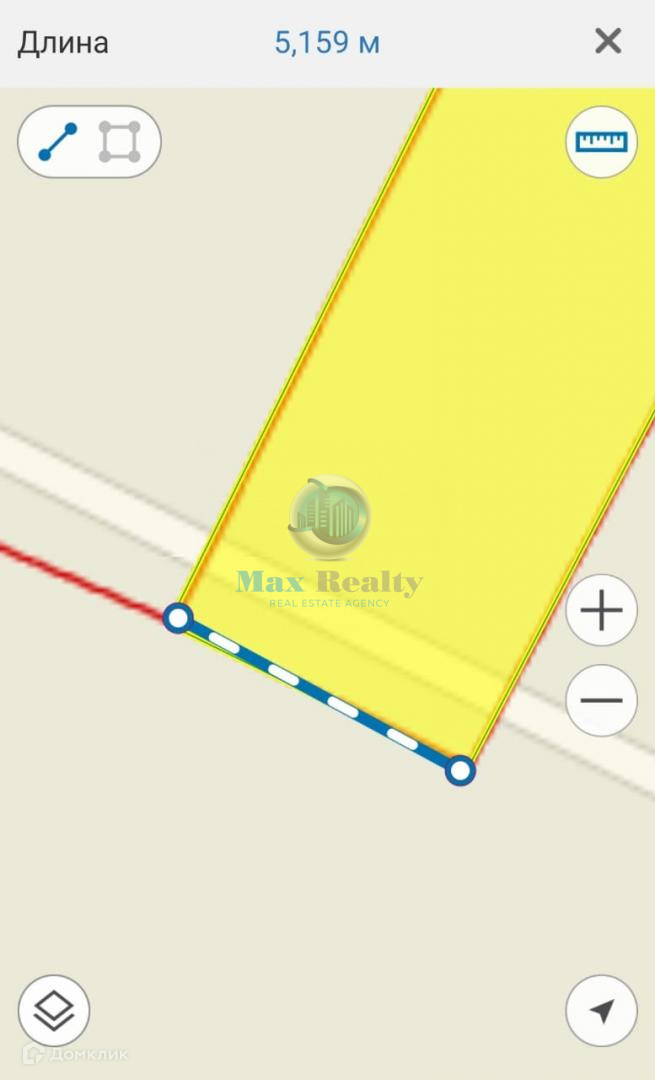Center map on my location
The width and height of the screenshot is (655, 1080).
tap(601, 1011)
